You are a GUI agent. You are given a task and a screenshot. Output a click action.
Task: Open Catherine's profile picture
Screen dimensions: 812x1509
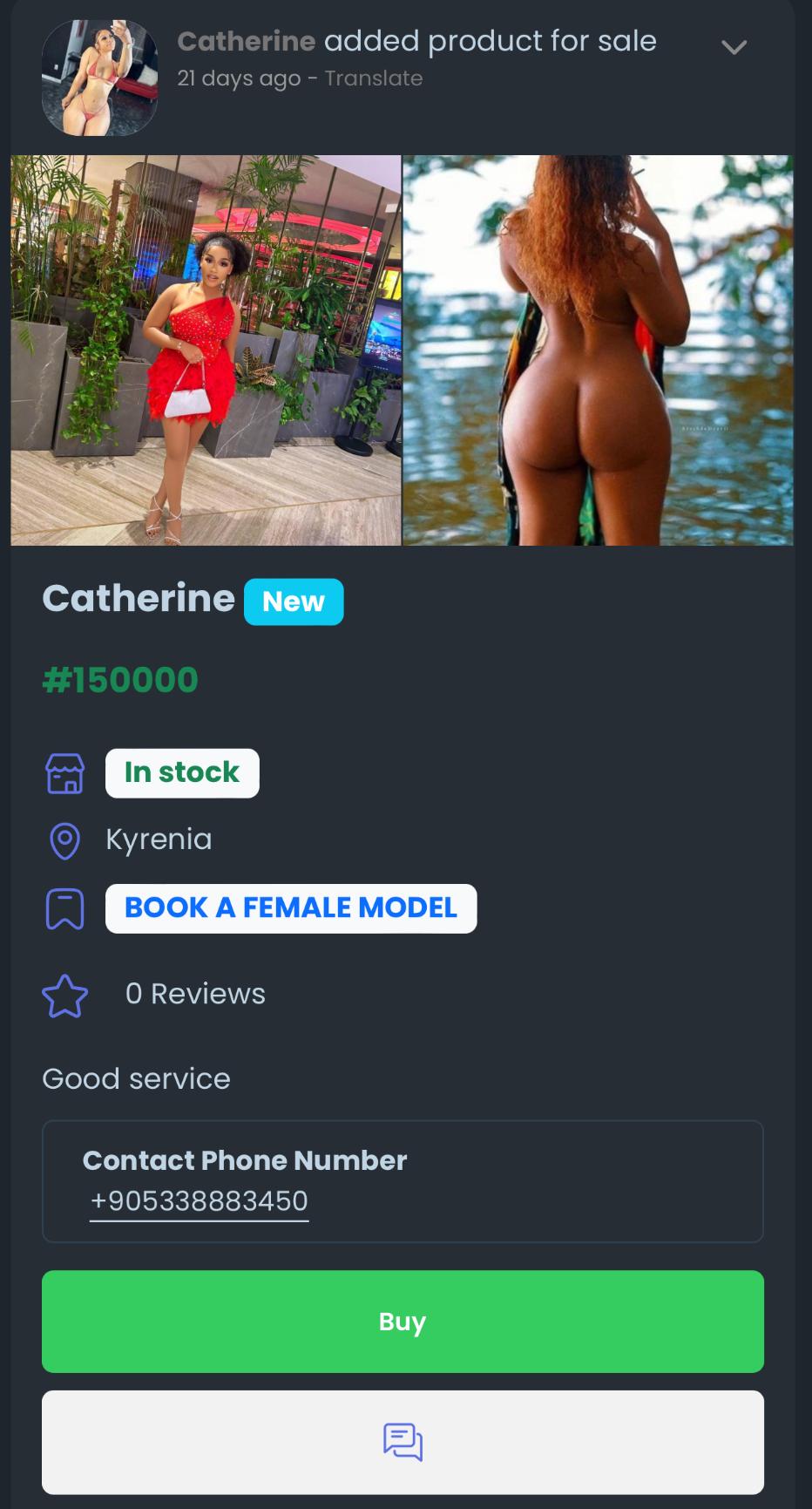[x=99, y=78]
